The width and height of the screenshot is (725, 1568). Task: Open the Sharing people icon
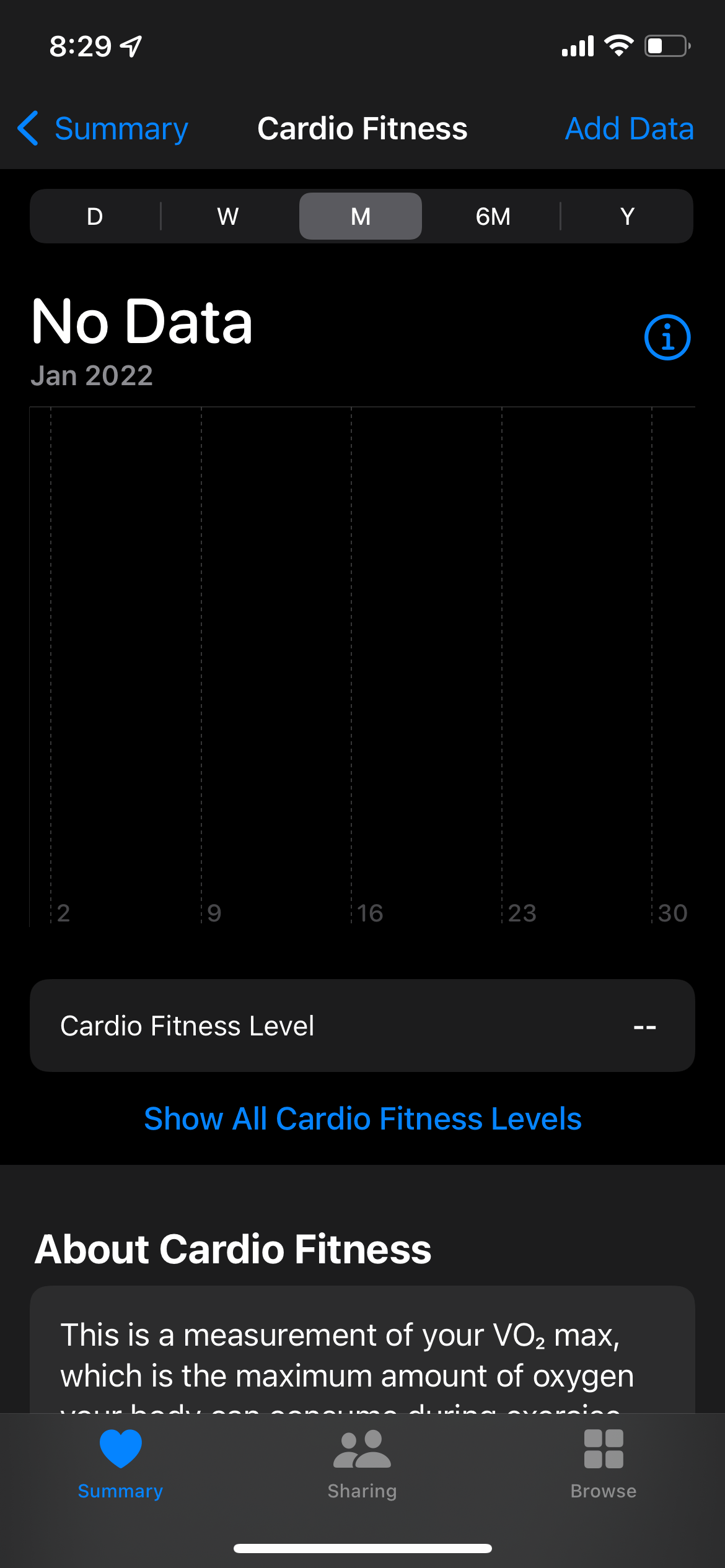362,1449
